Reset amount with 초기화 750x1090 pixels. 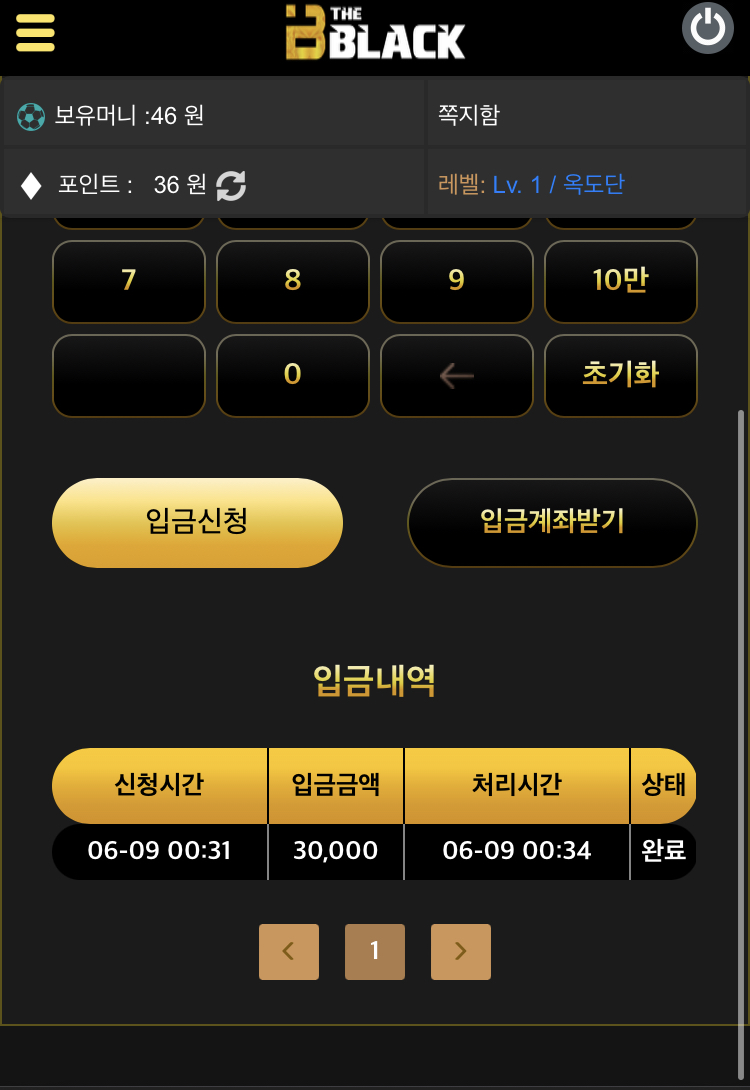click(x=620, y=375)
